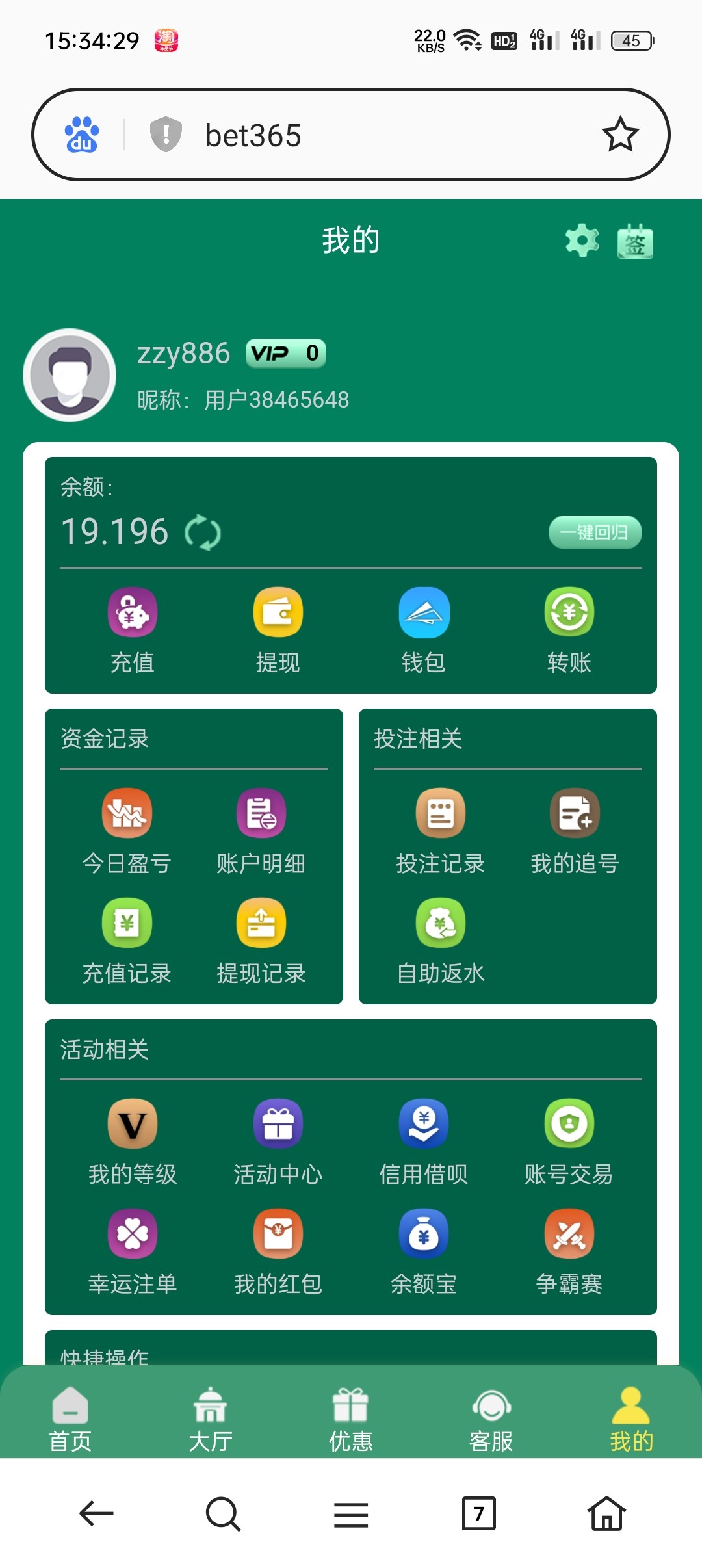Go back using the browser back arrow
Screen dimensions: 702x1568
[96, 1513]
